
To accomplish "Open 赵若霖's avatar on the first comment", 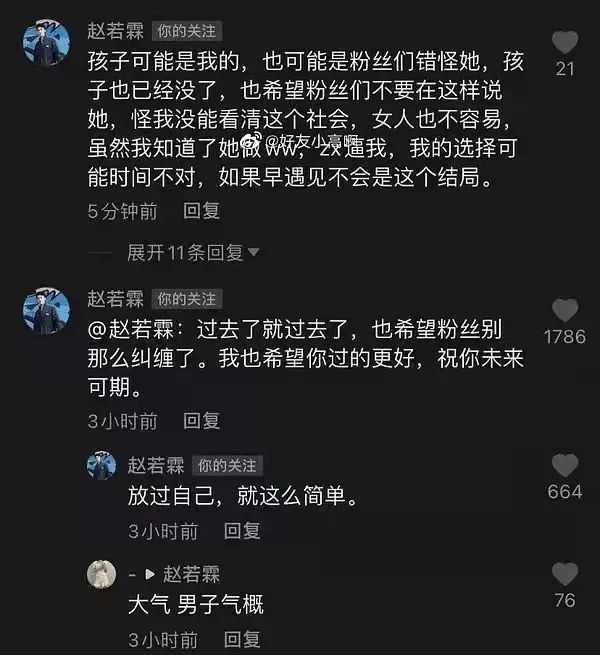I will (x=46, y=47).
